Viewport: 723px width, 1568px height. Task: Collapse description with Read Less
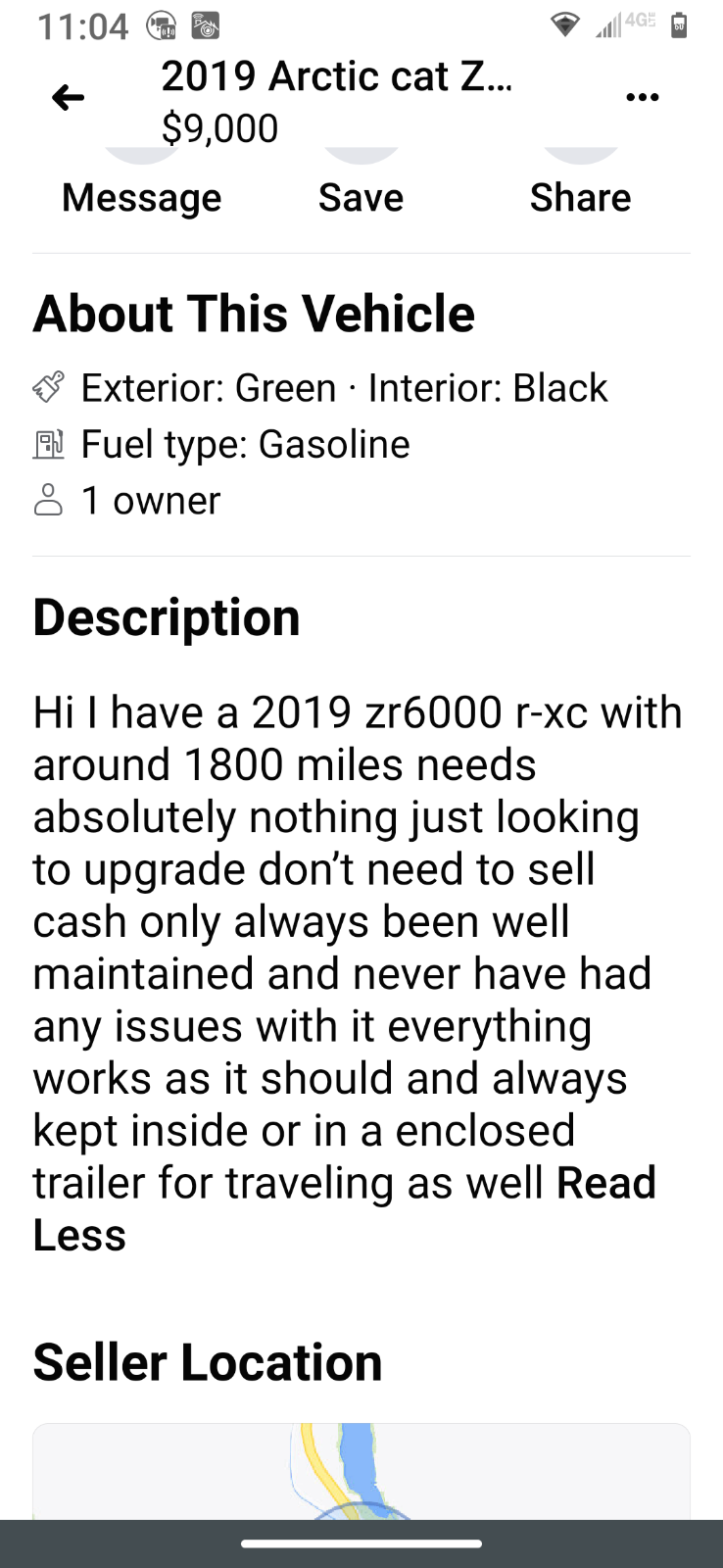[344, 1208]
